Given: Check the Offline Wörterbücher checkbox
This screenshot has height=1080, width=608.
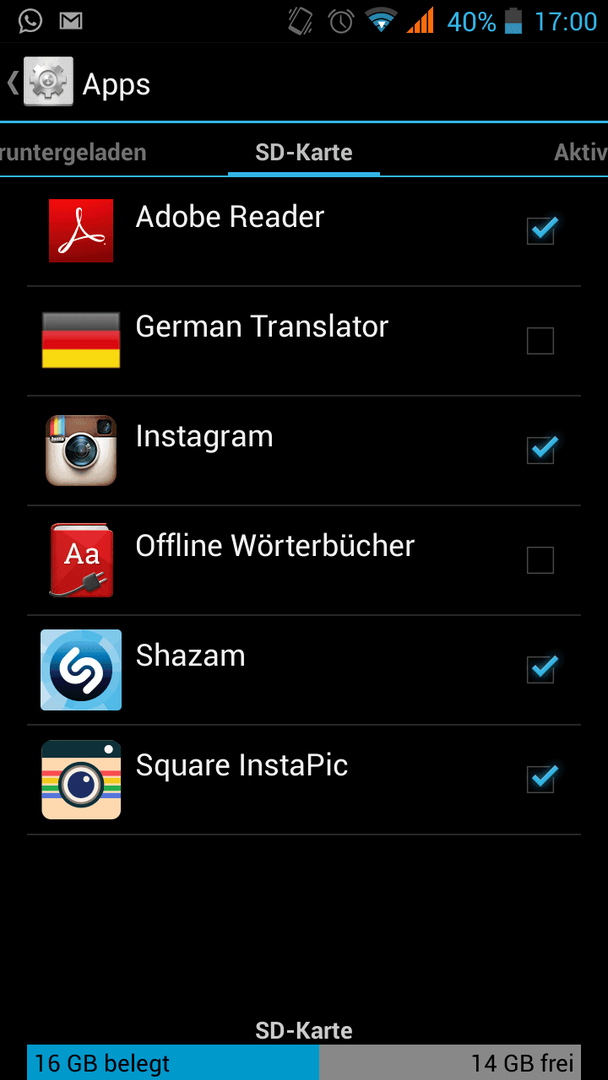Looking at the screenshot, I should [541, 560].
